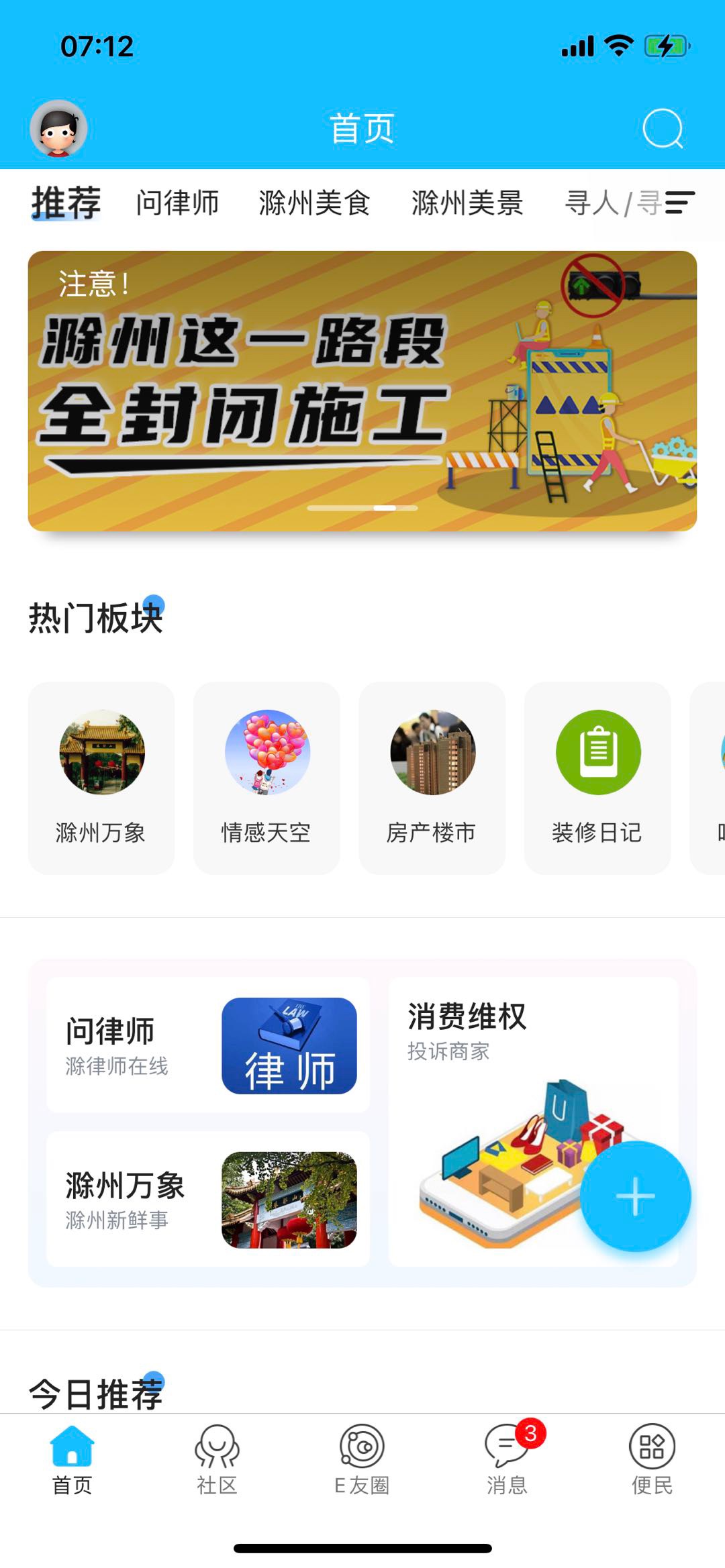This screenshot has height=1568, width=725.
Task: Expand the channel list menu icon
Action: click(679, 203)
